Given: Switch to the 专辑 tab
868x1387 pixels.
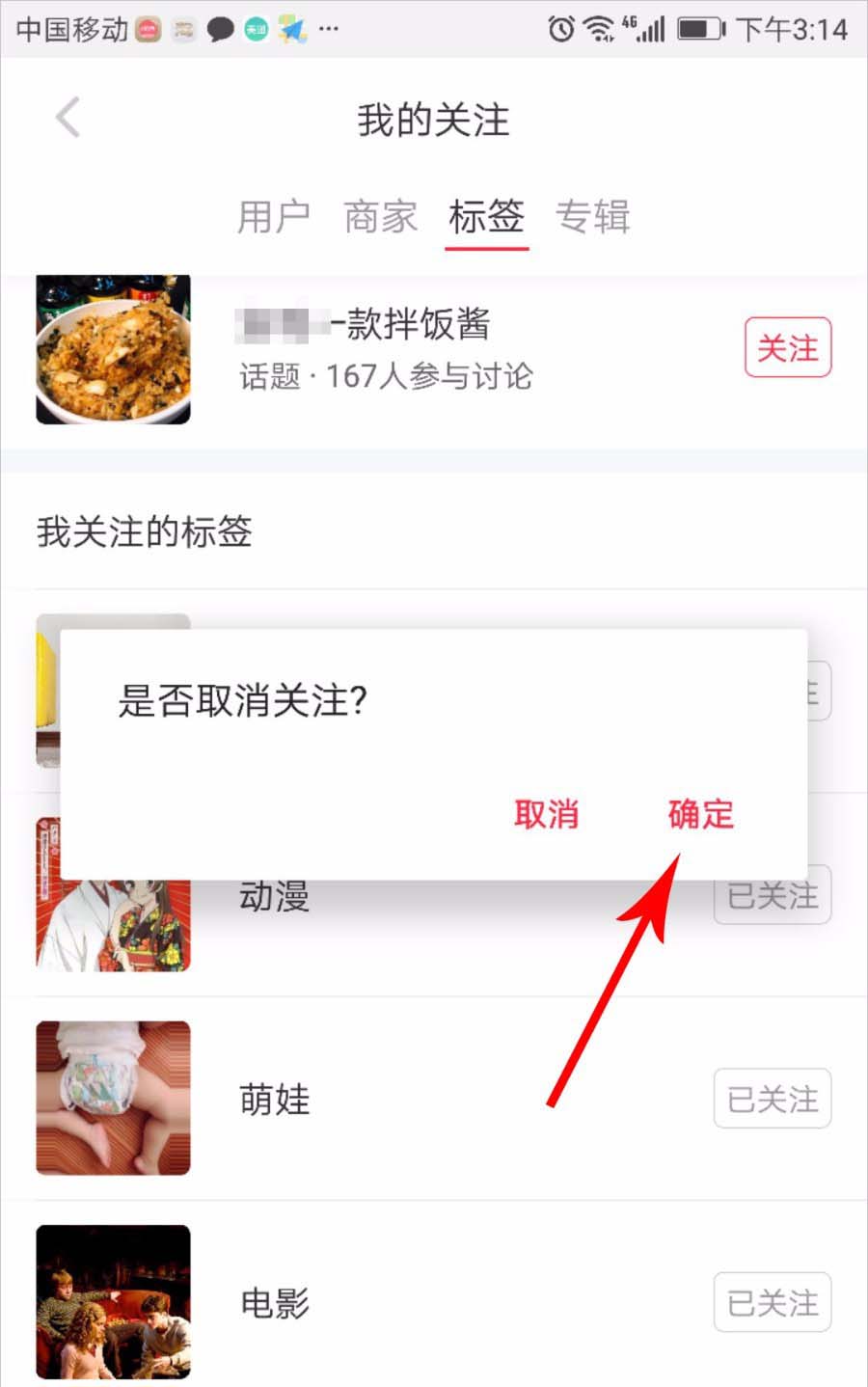Looking at the screenshot, I should click(x=592, y=217).
